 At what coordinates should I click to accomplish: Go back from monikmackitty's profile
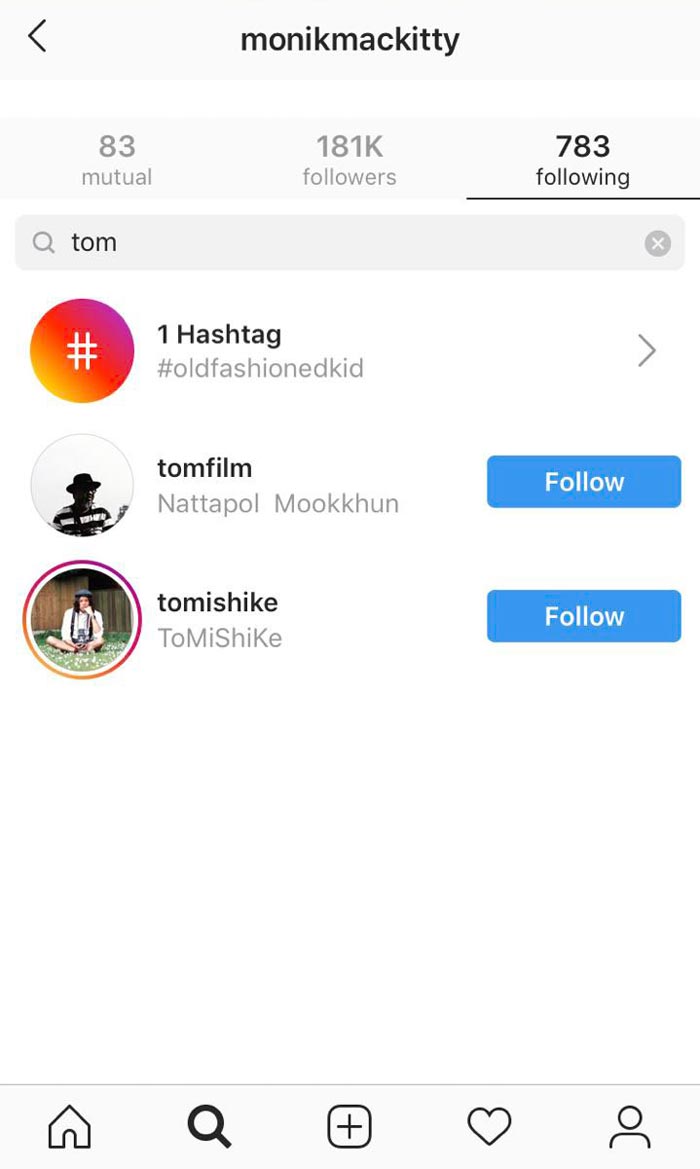[37, 37]
